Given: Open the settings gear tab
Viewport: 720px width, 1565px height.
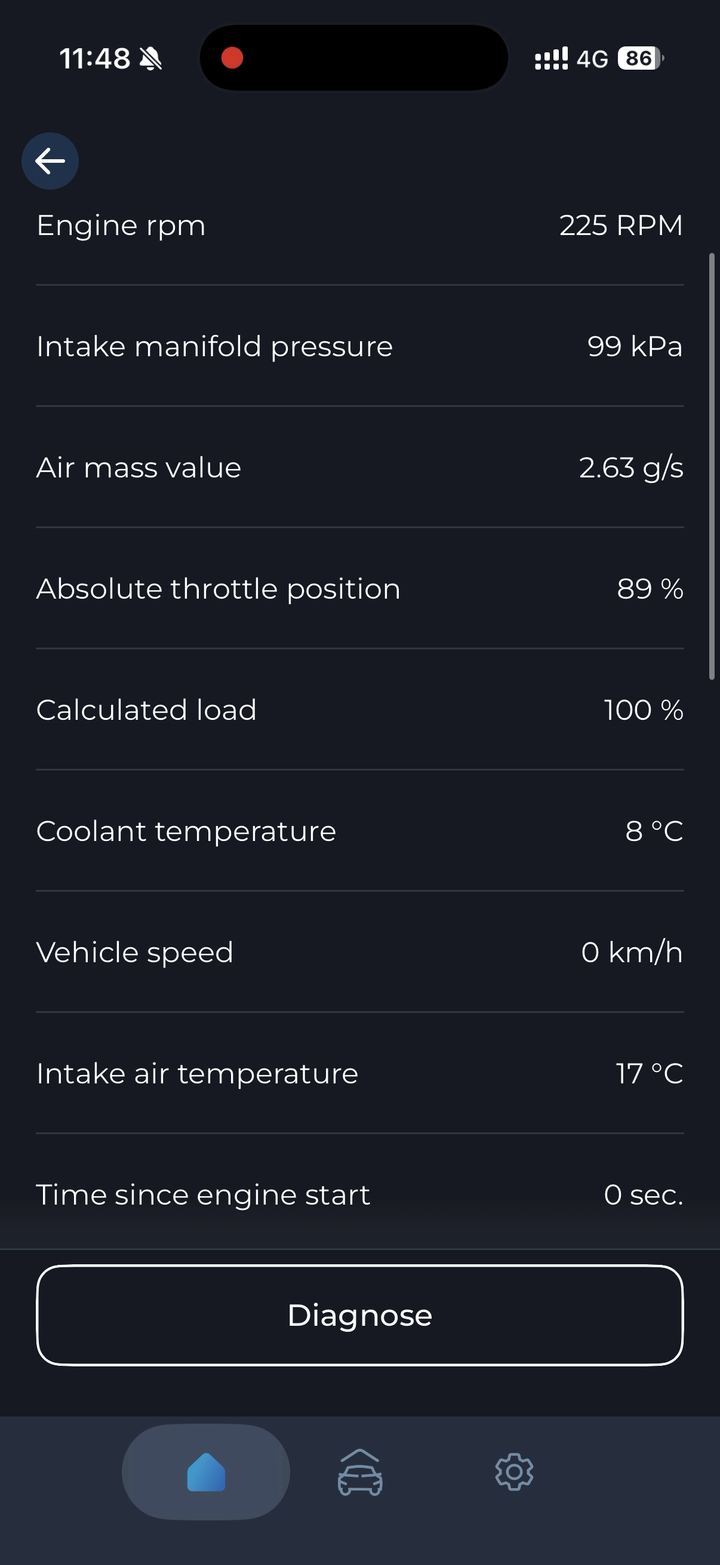Looking at the screenshot, I should pyautogui.click(x=514, y=1472).
